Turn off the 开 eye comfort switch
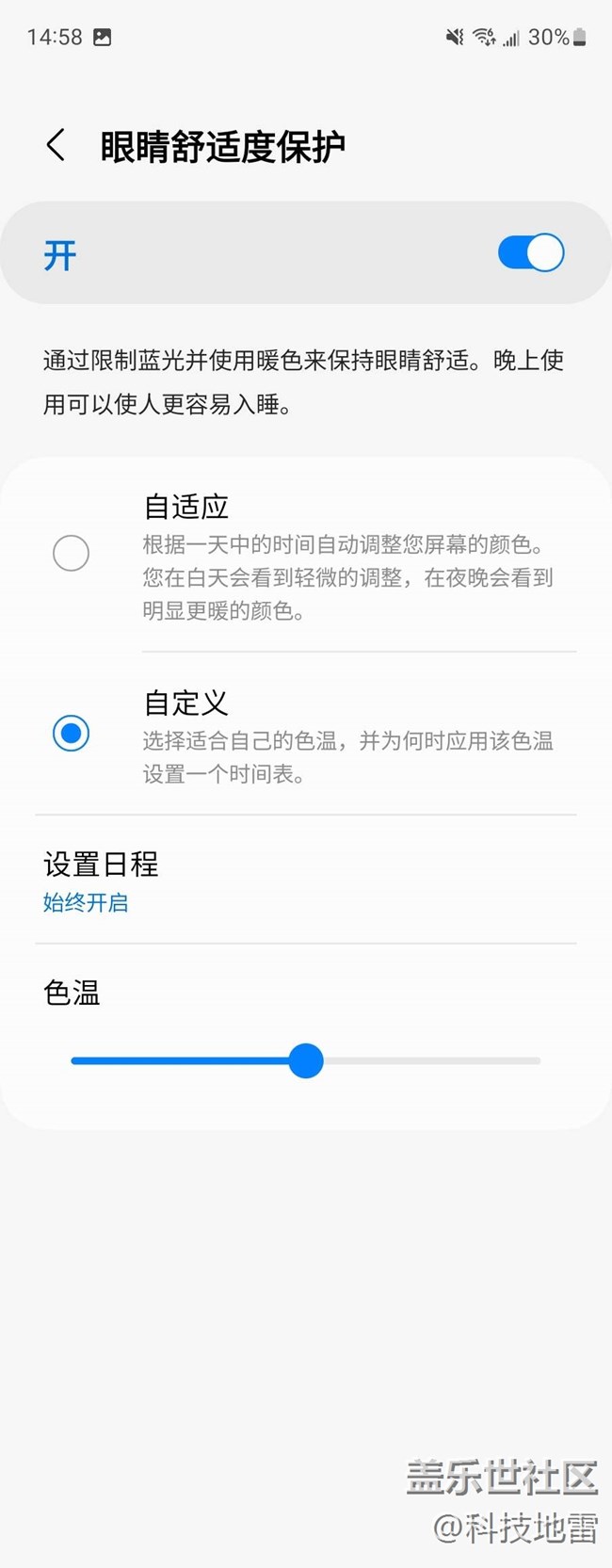612x1568 pixels. point(530,252)
